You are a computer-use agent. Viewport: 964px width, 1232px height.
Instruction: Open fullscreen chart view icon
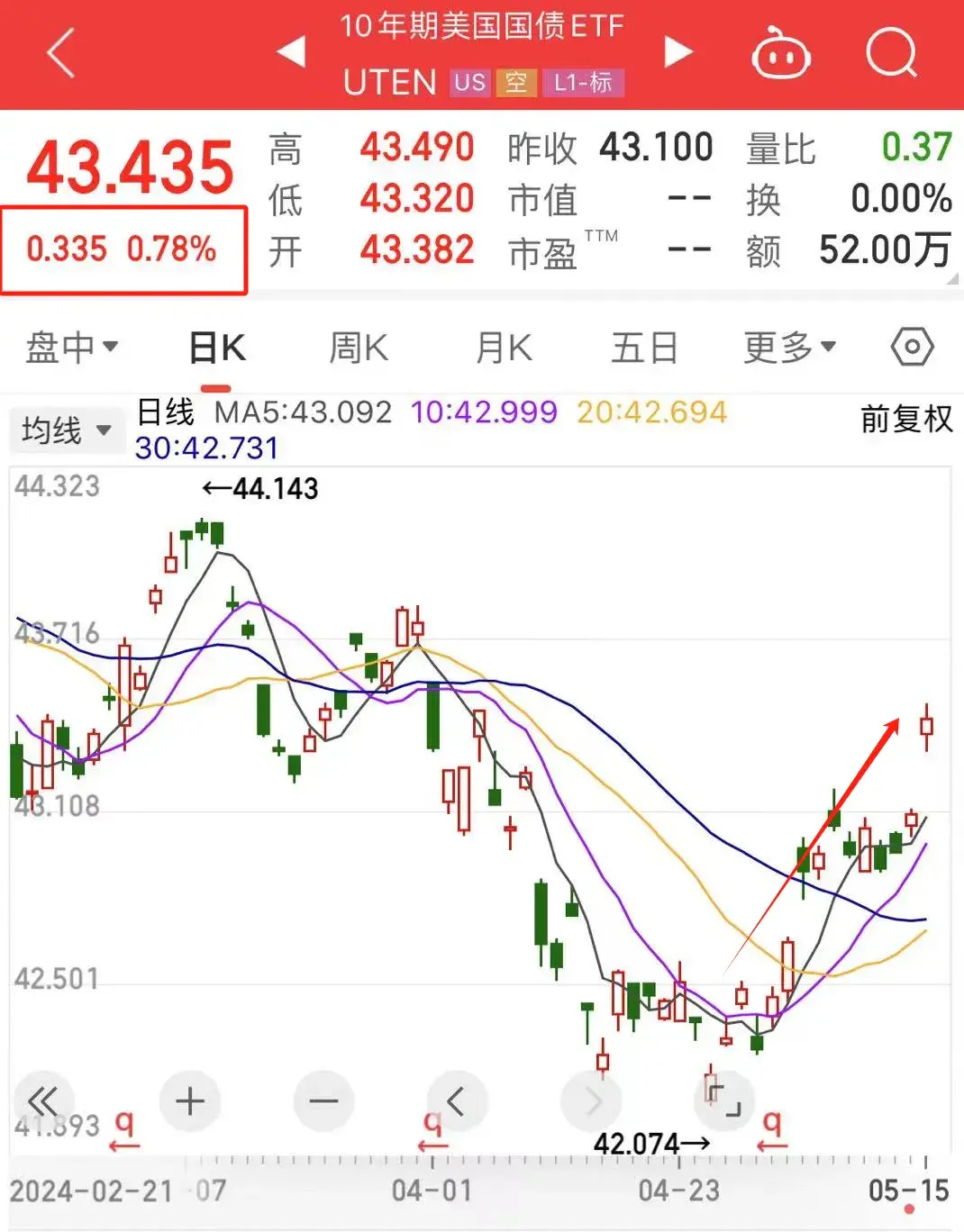725,1101
